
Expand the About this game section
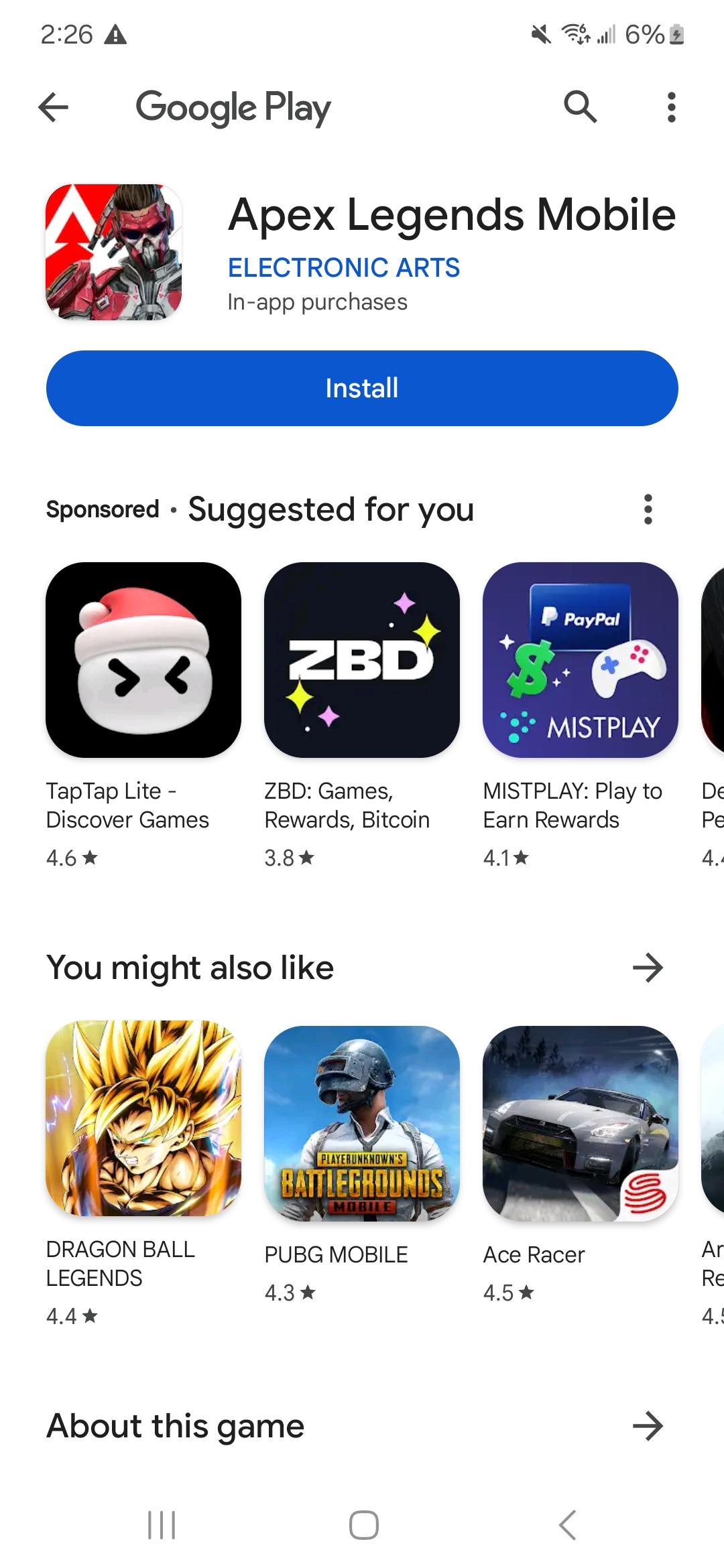tap(648, 1425)
